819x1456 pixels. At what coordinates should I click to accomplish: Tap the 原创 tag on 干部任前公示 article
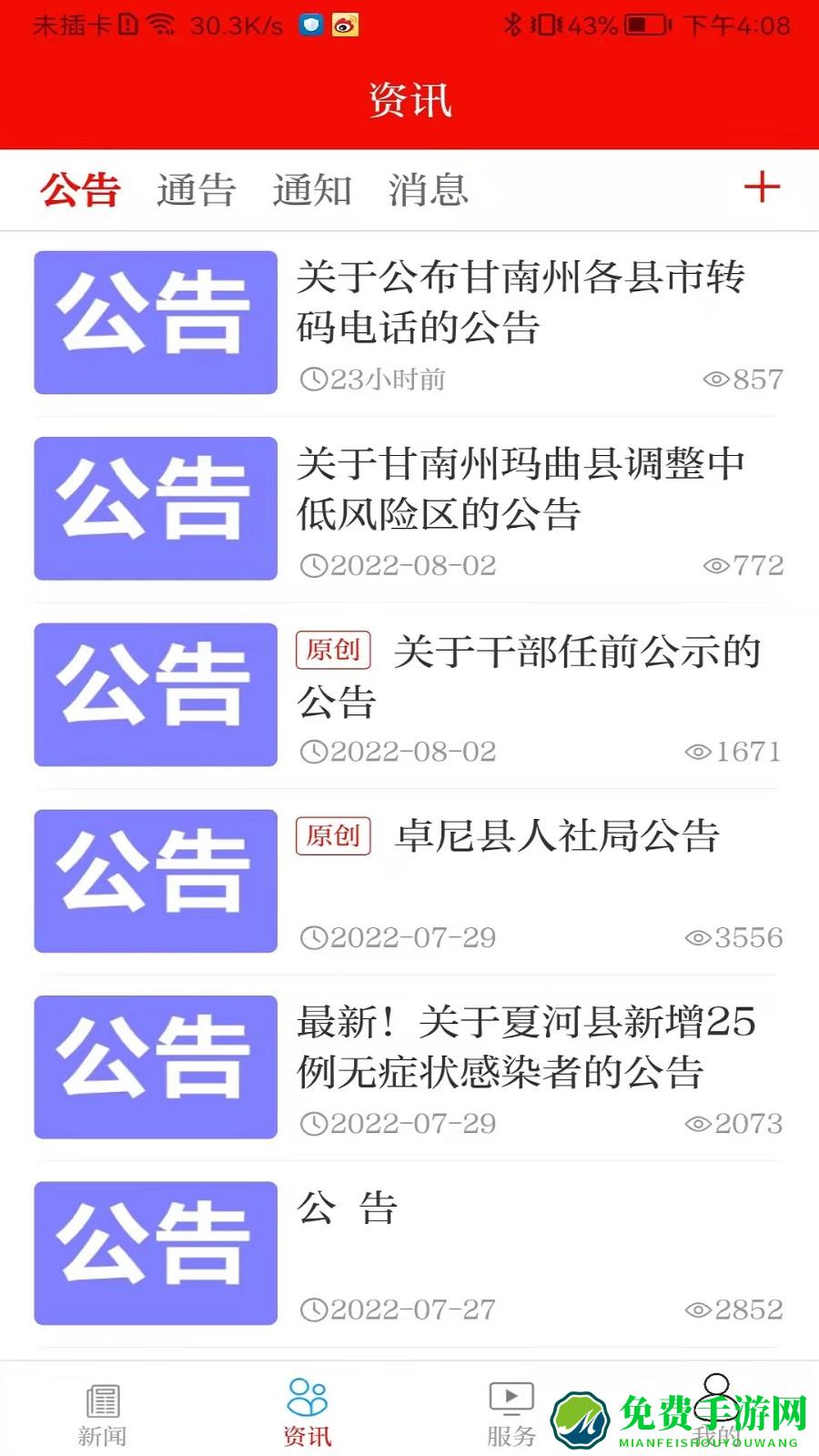coord(334,652)
